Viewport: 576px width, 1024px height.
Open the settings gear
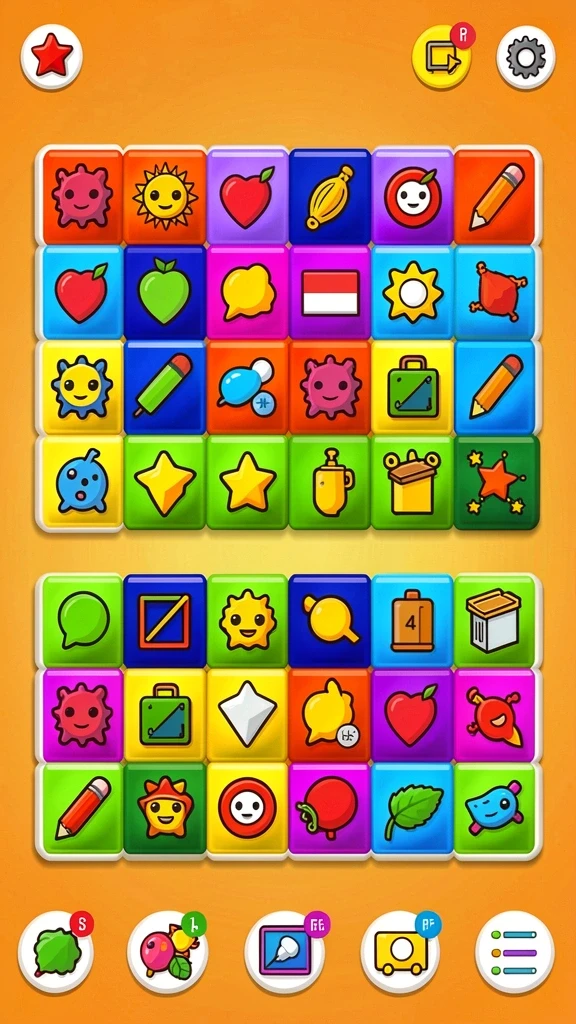coord(526,57)
